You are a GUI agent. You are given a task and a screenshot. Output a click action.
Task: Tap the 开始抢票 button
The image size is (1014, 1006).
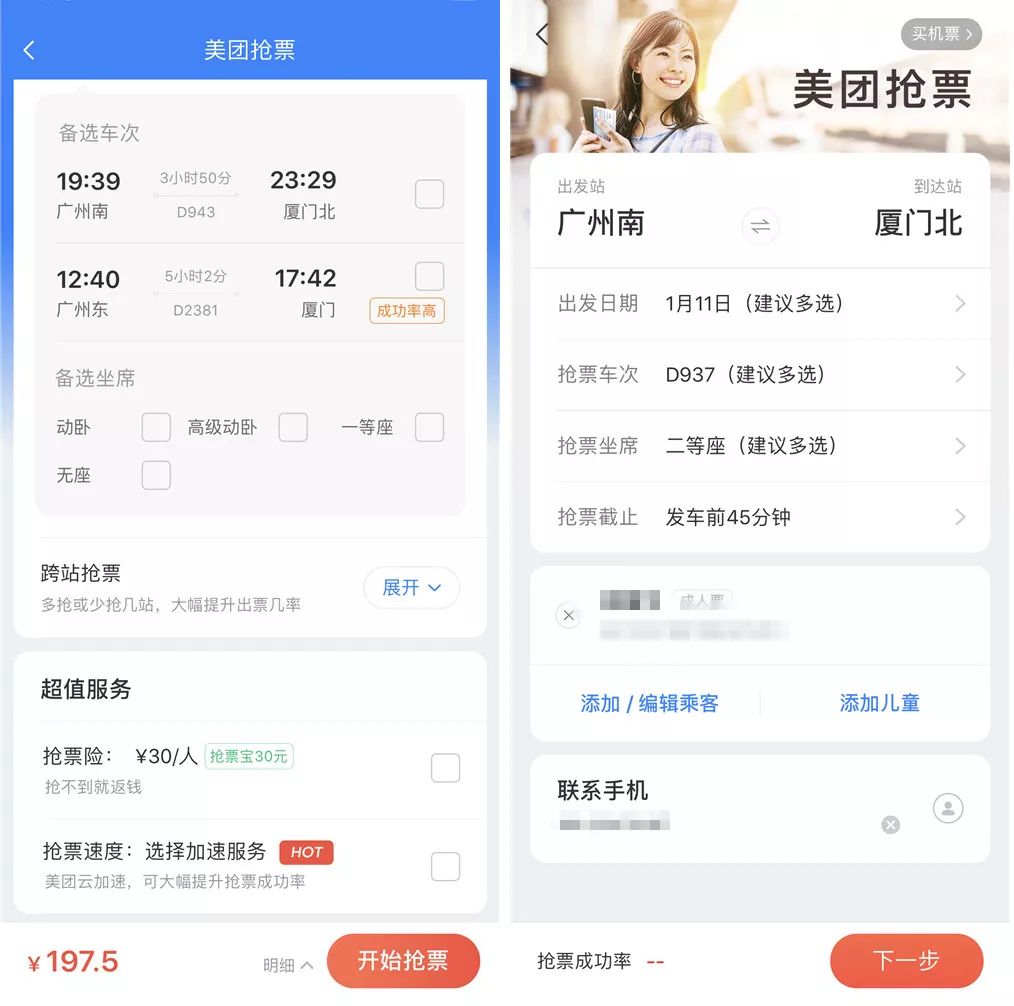click(x=404, y=961)
